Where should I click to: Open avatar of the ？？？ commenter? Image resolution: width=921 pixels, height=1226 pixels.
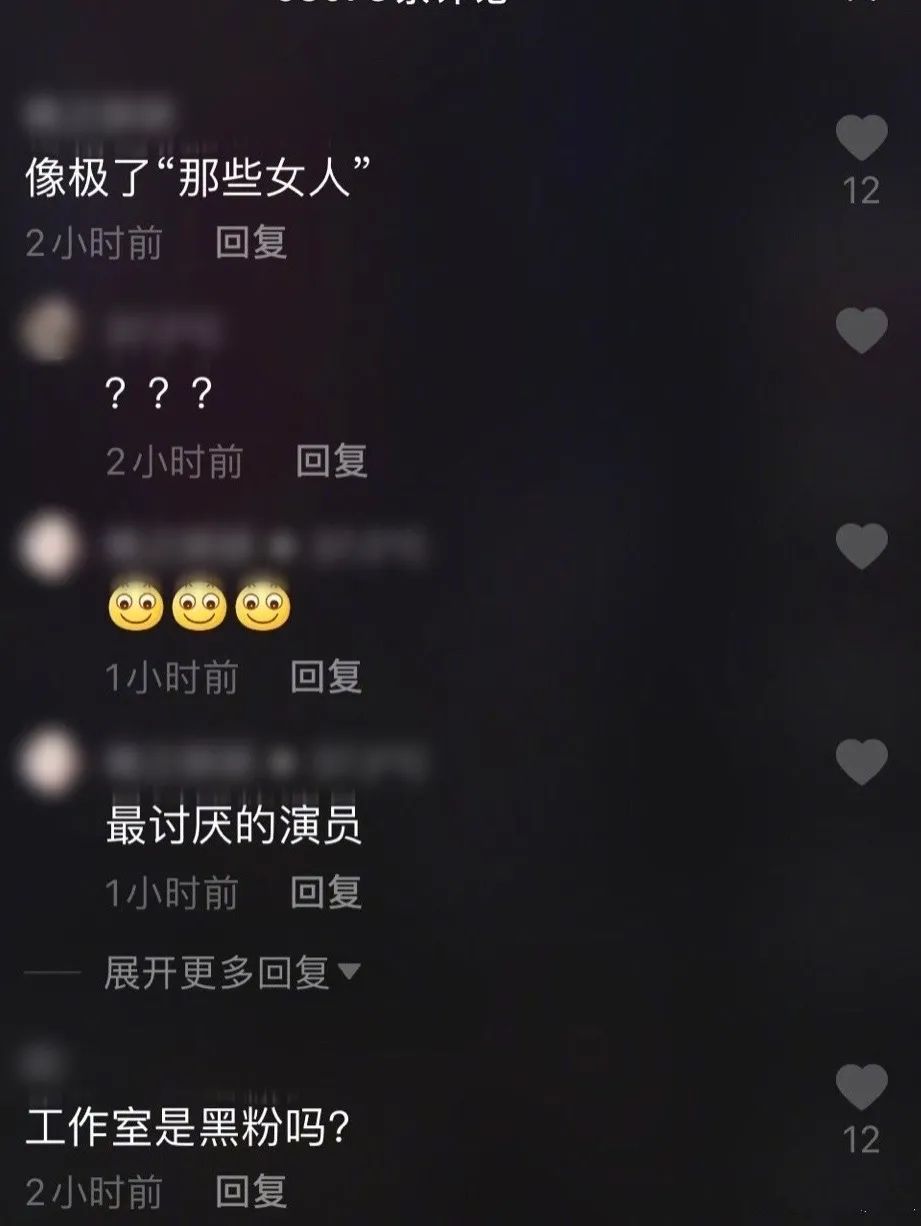pos(48,330)
